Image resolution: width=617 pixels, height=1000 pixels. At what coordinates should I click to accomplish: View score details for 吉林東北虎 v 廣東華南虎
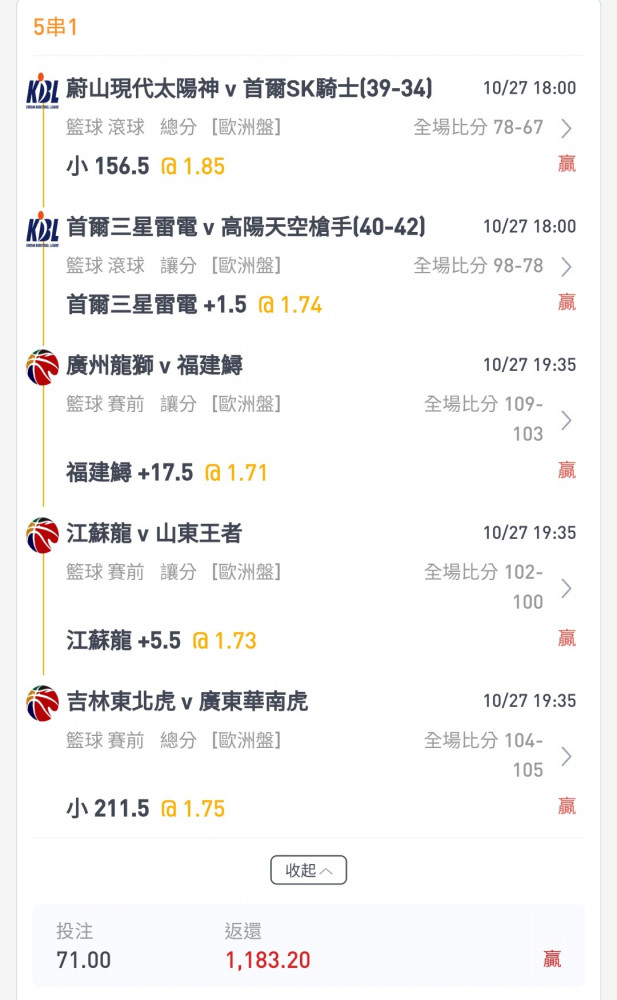566,756
